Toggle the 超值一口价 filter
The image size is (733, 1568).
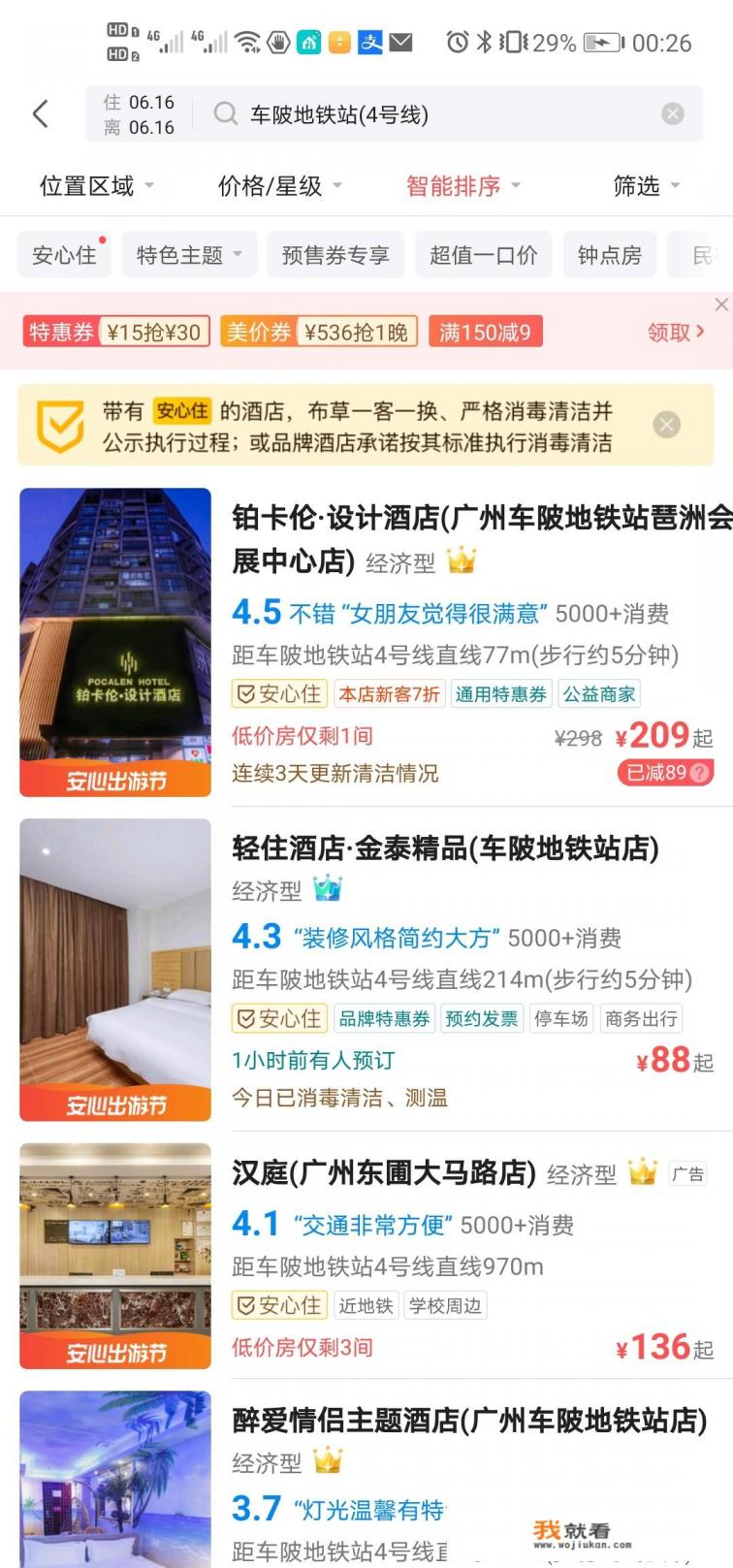click(x=483, y=254)
